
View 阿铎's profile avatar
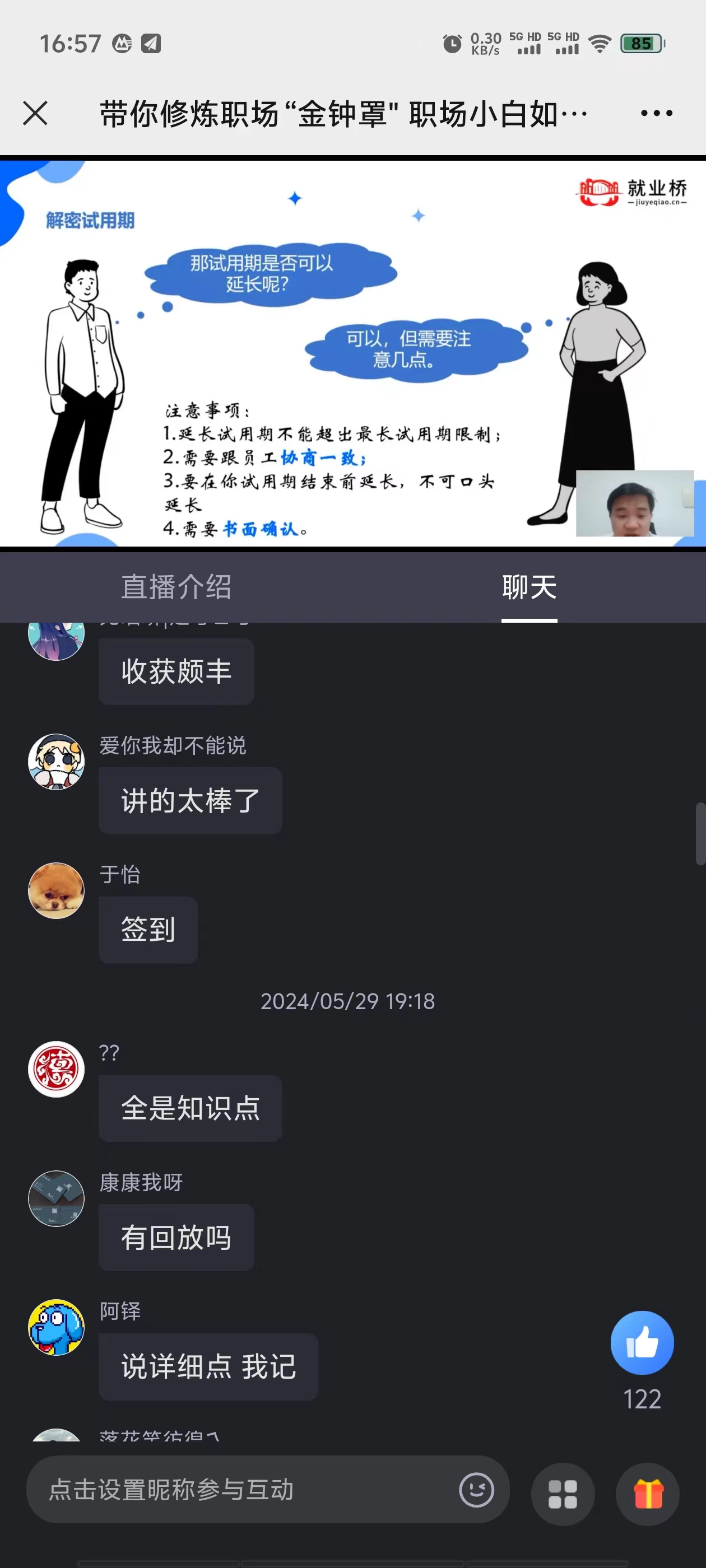pyautogui.click(x=56, y=1328)
